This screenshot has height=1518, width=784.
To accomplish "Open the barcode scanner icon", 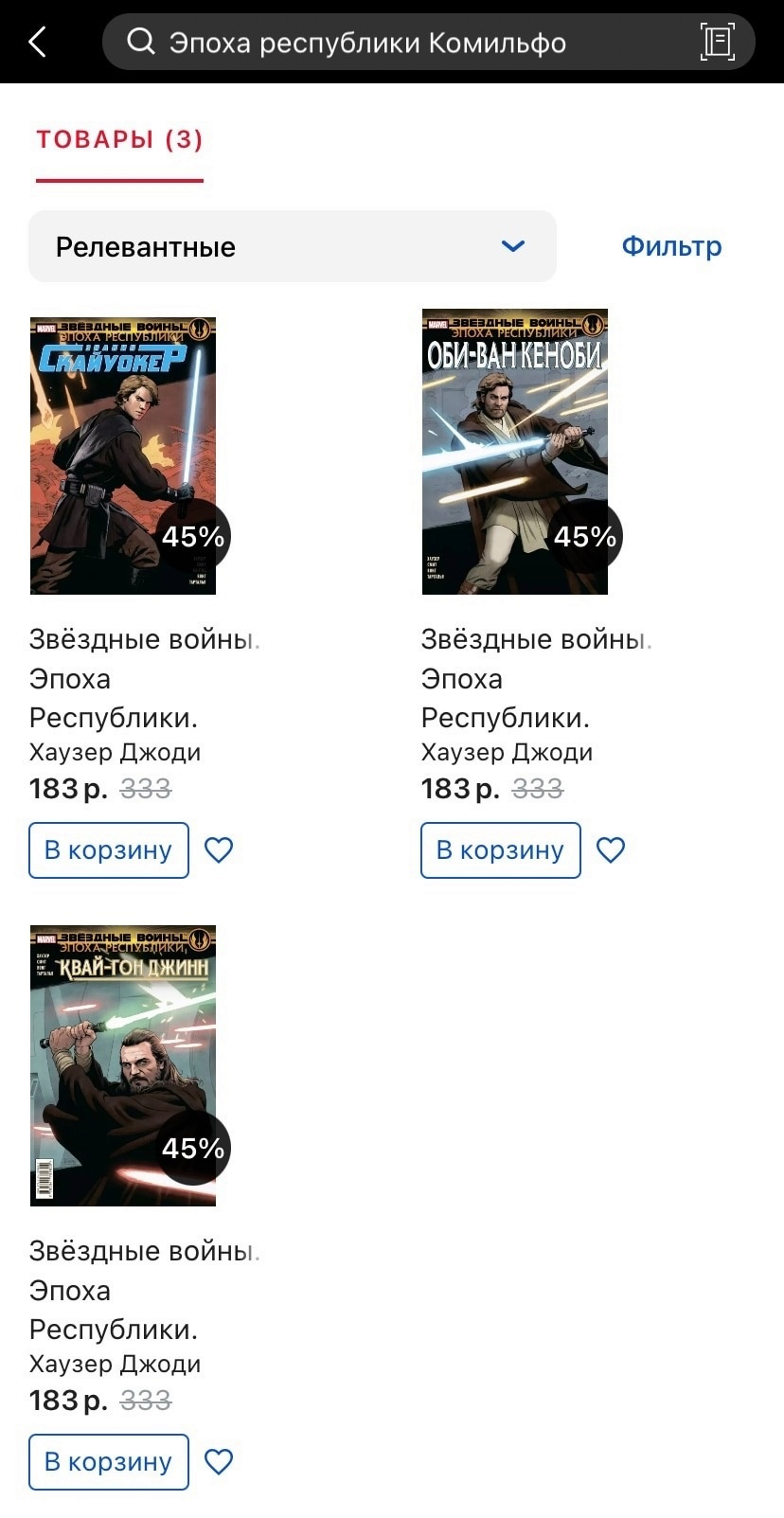I will point(717,42).
